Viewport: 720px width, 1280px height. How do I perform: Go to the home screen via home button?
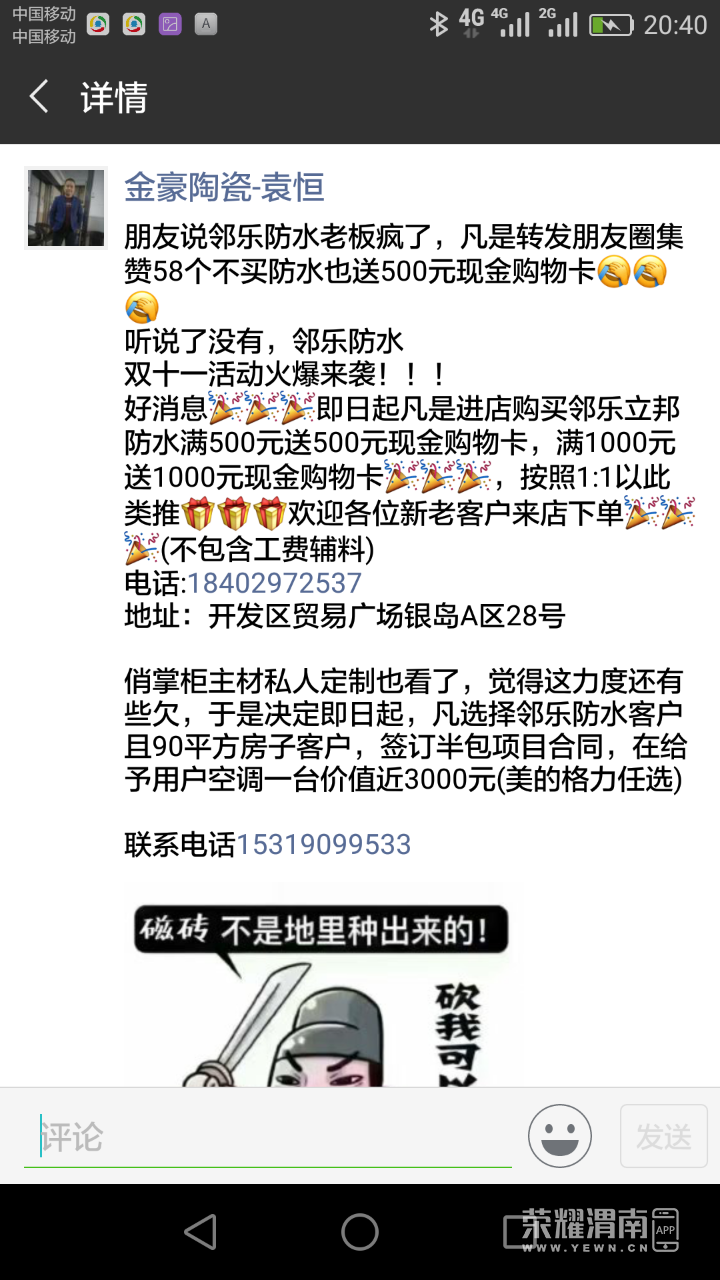click(360, 1232)
